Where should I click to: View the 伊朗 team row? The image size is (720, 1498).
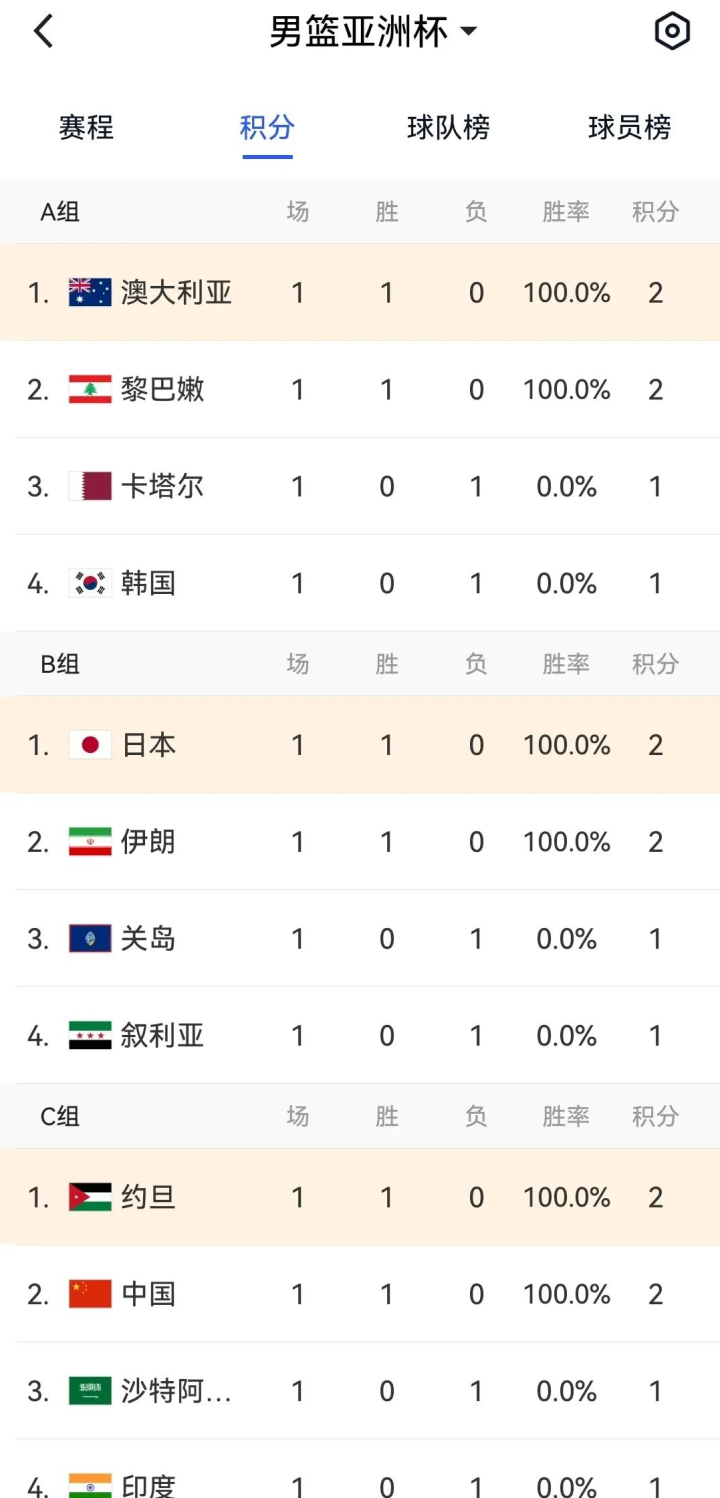pyautogui.click(x=360, y=842)
